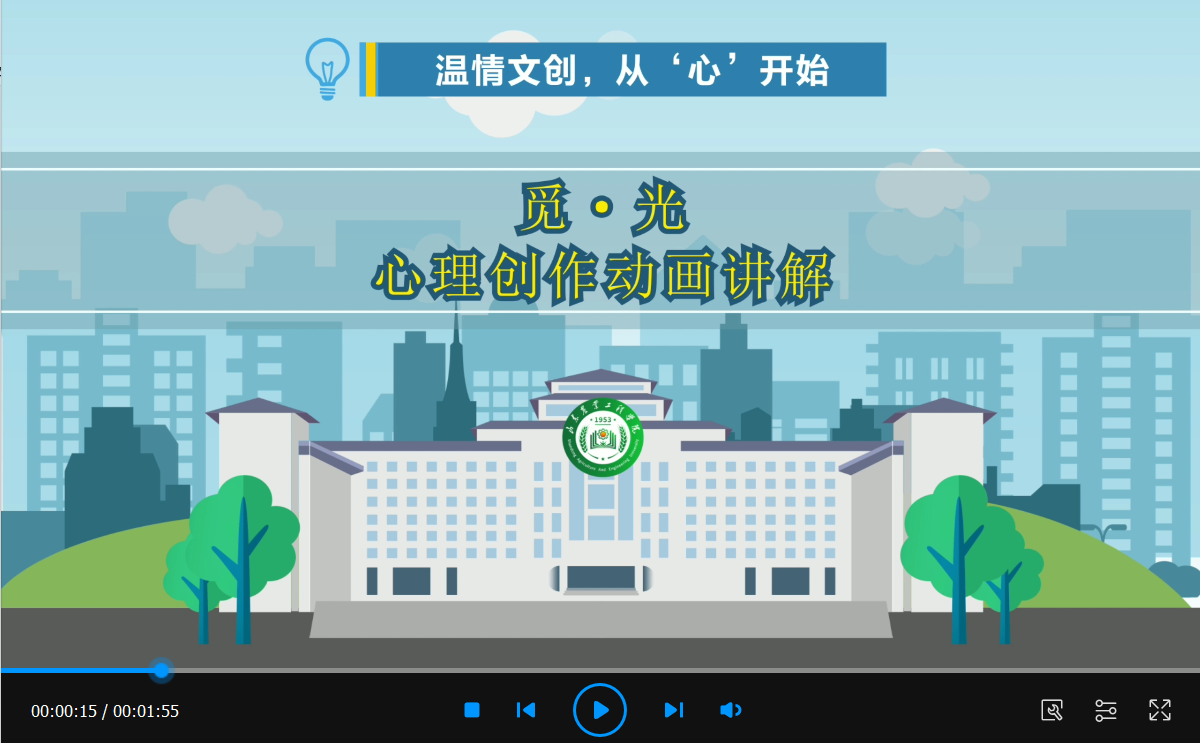This screenshot has width=1200, height=743.
Task: Skip to the previous video
Action: click(526, 710)
